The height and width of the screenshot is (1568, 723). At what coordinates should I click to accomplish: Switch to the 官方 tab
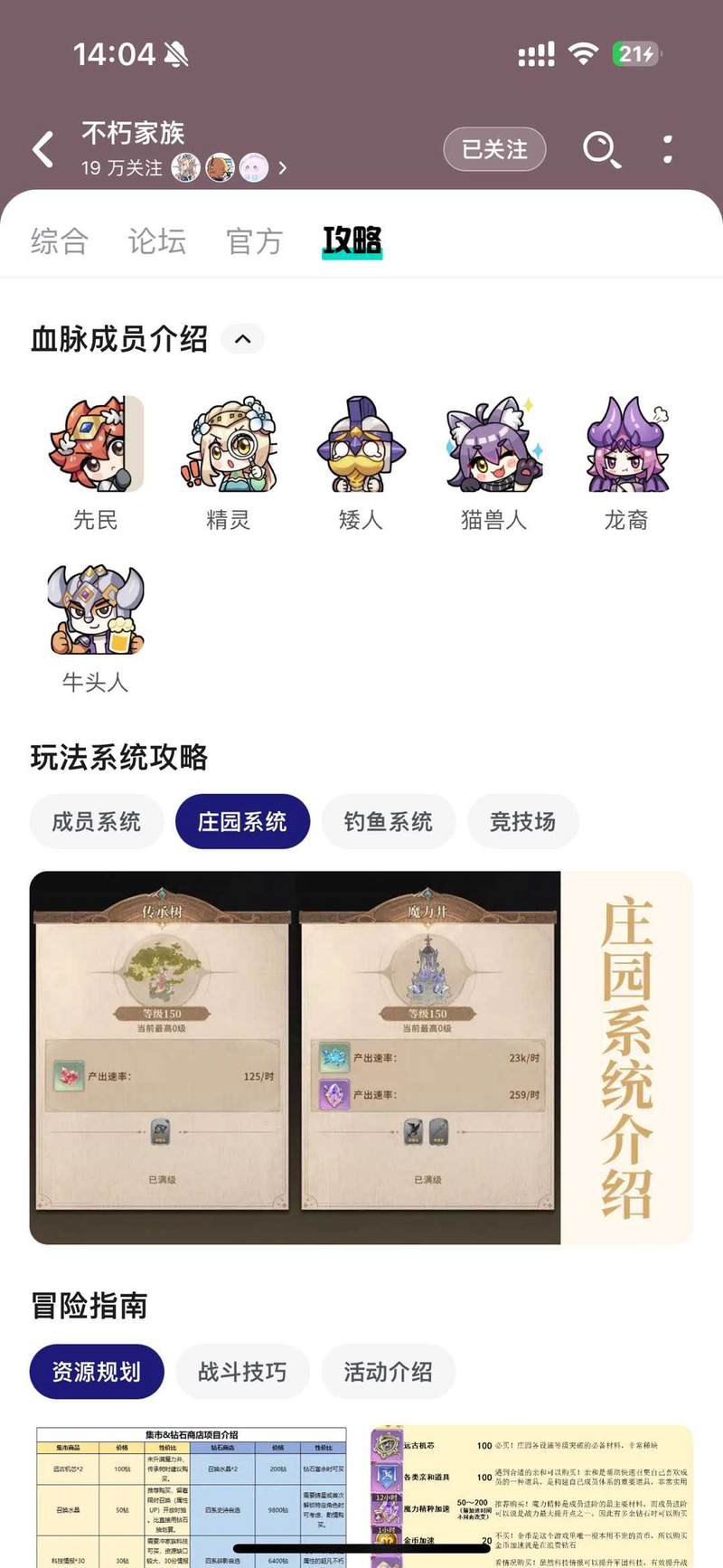point(255,241)
